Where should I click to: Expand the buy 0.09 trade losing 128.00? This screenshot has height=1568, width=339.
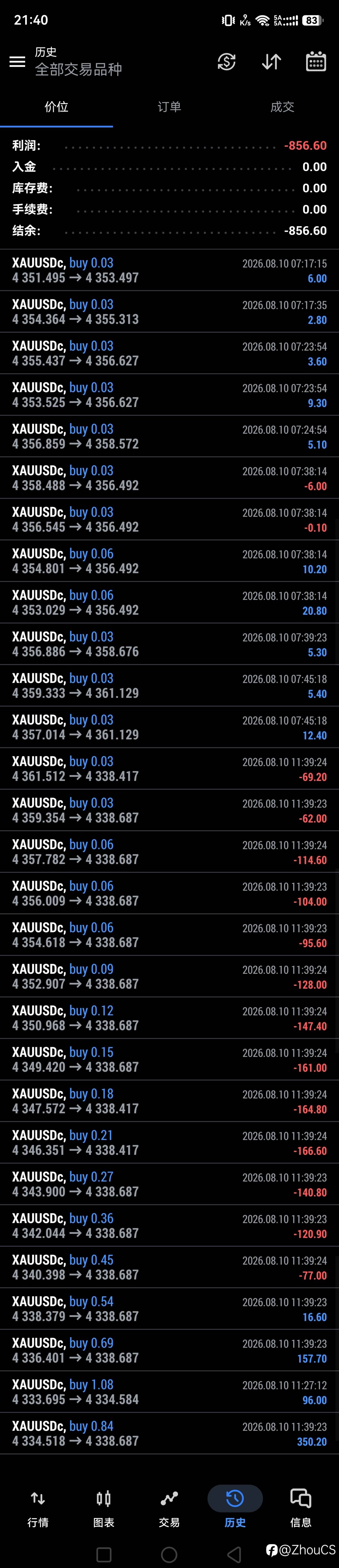[169, 976]
